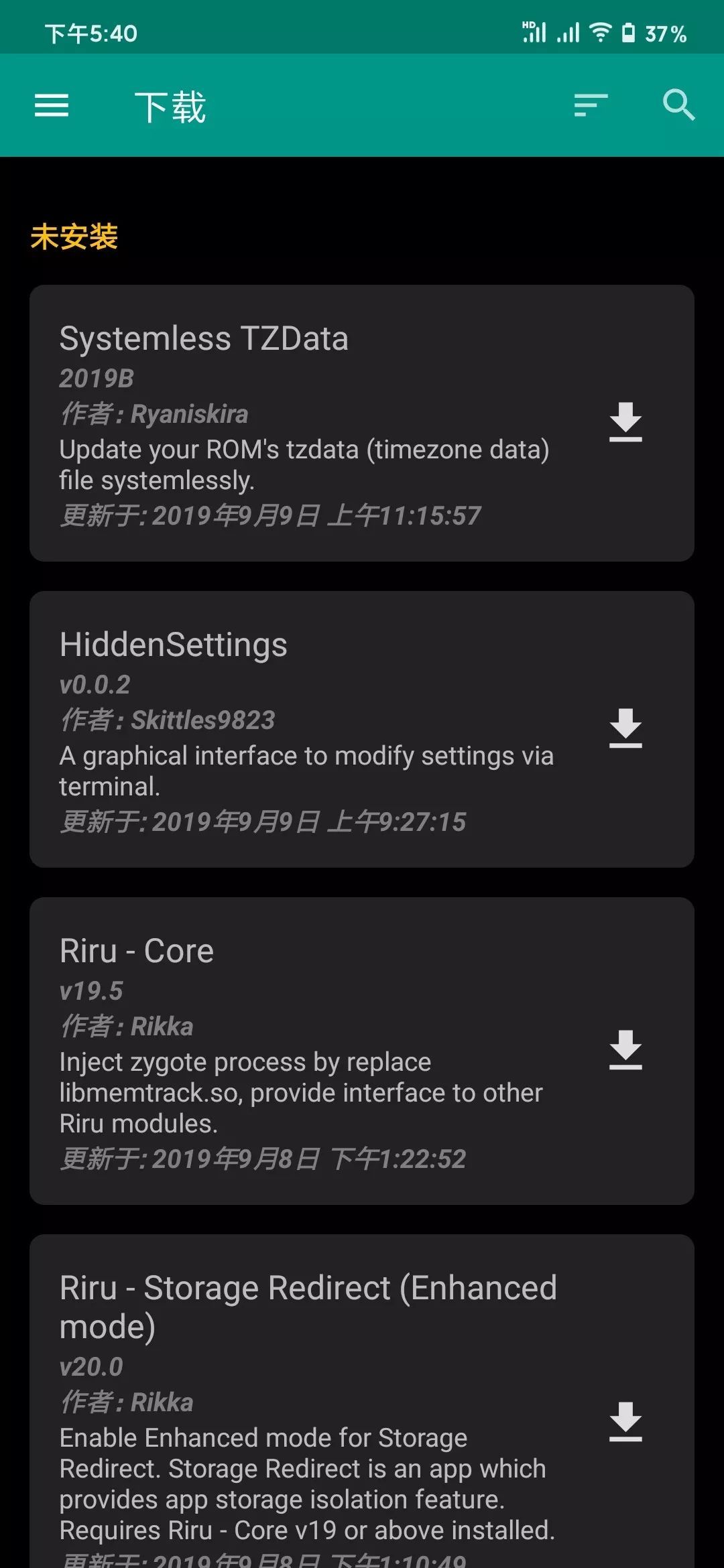The height and width of the screenshot is (1568, 724).
Task: Open the sort options icon
Action: 591,105
